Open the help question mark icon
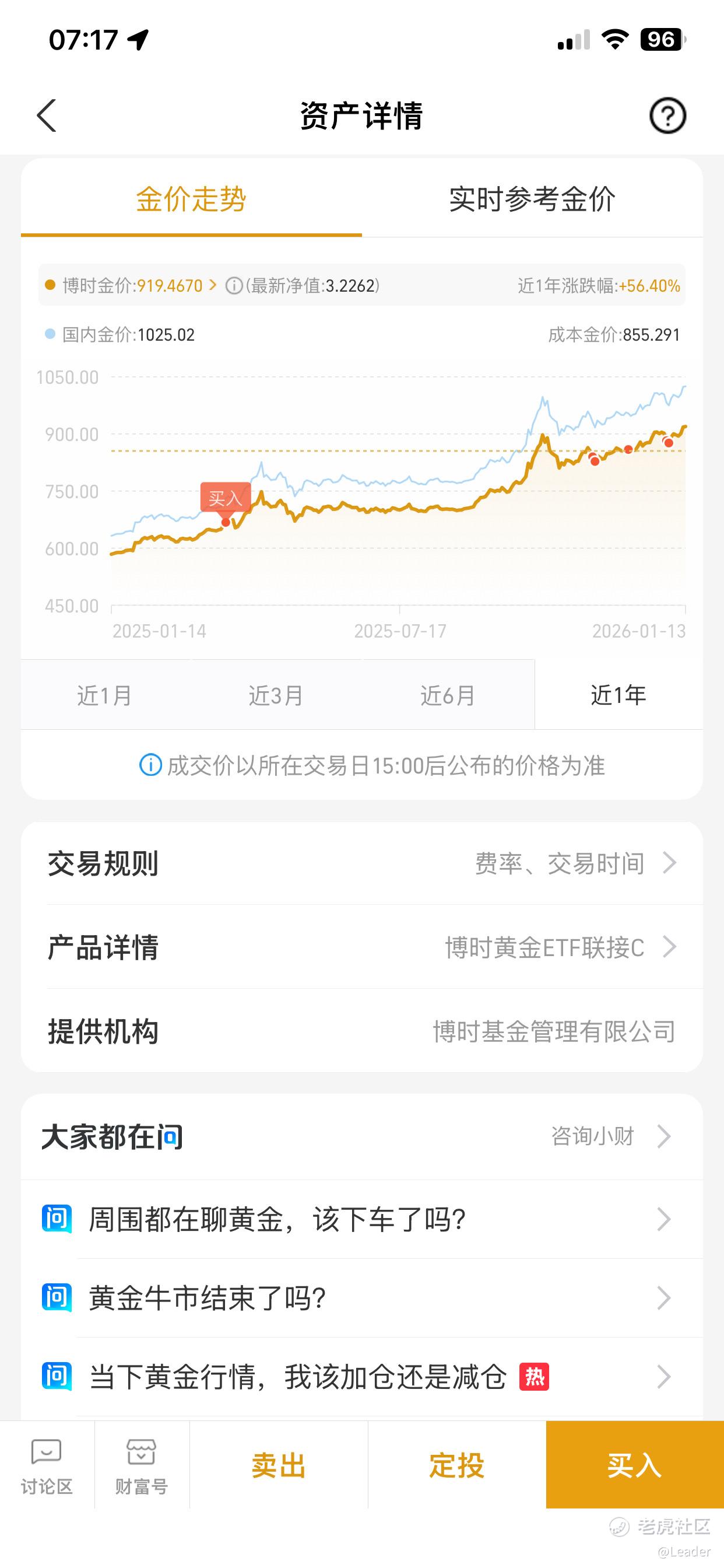This screenshot has width=724, height=1568. 667,116
